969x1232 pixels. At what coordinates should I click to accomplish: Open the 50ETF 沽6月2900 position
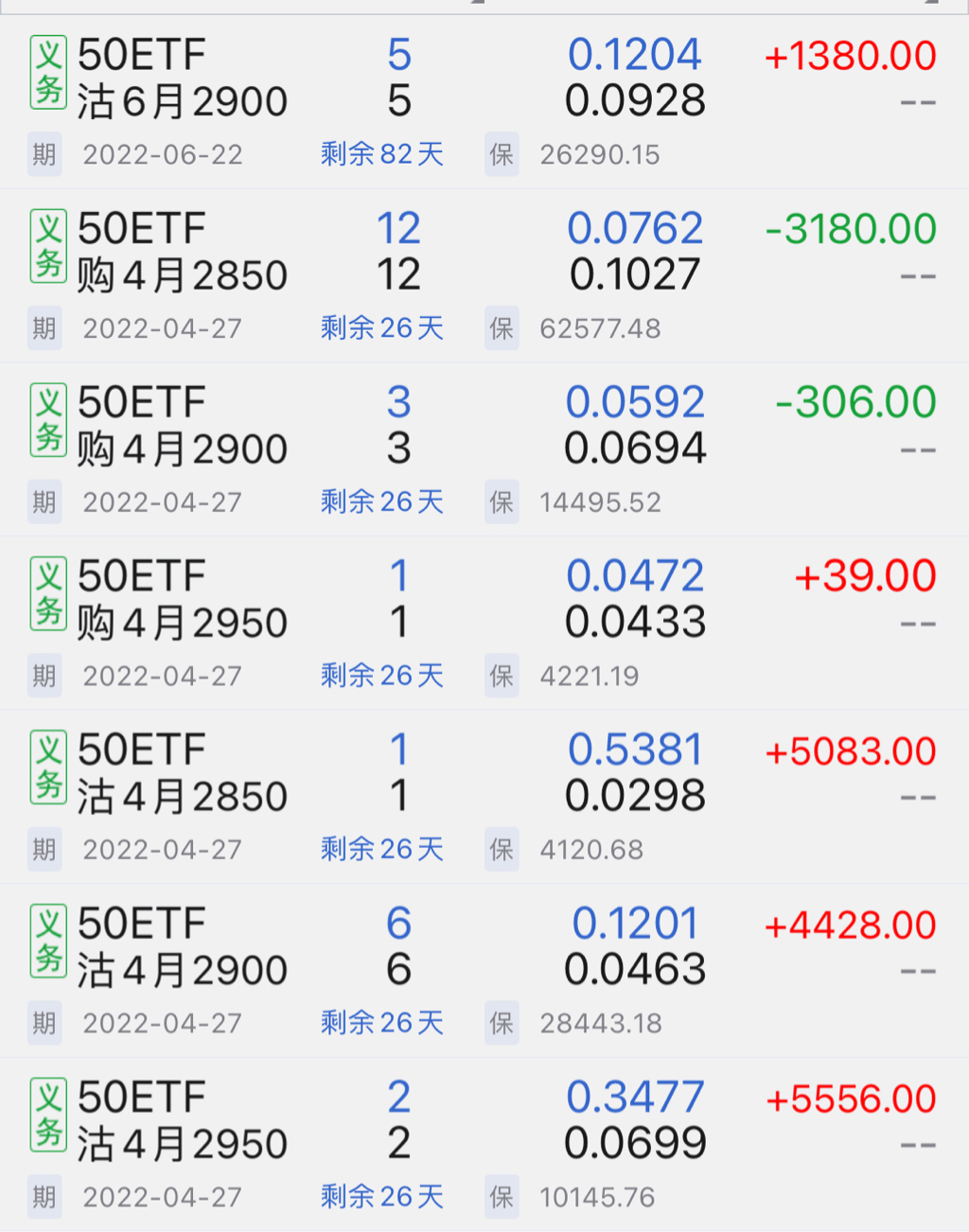182,79
